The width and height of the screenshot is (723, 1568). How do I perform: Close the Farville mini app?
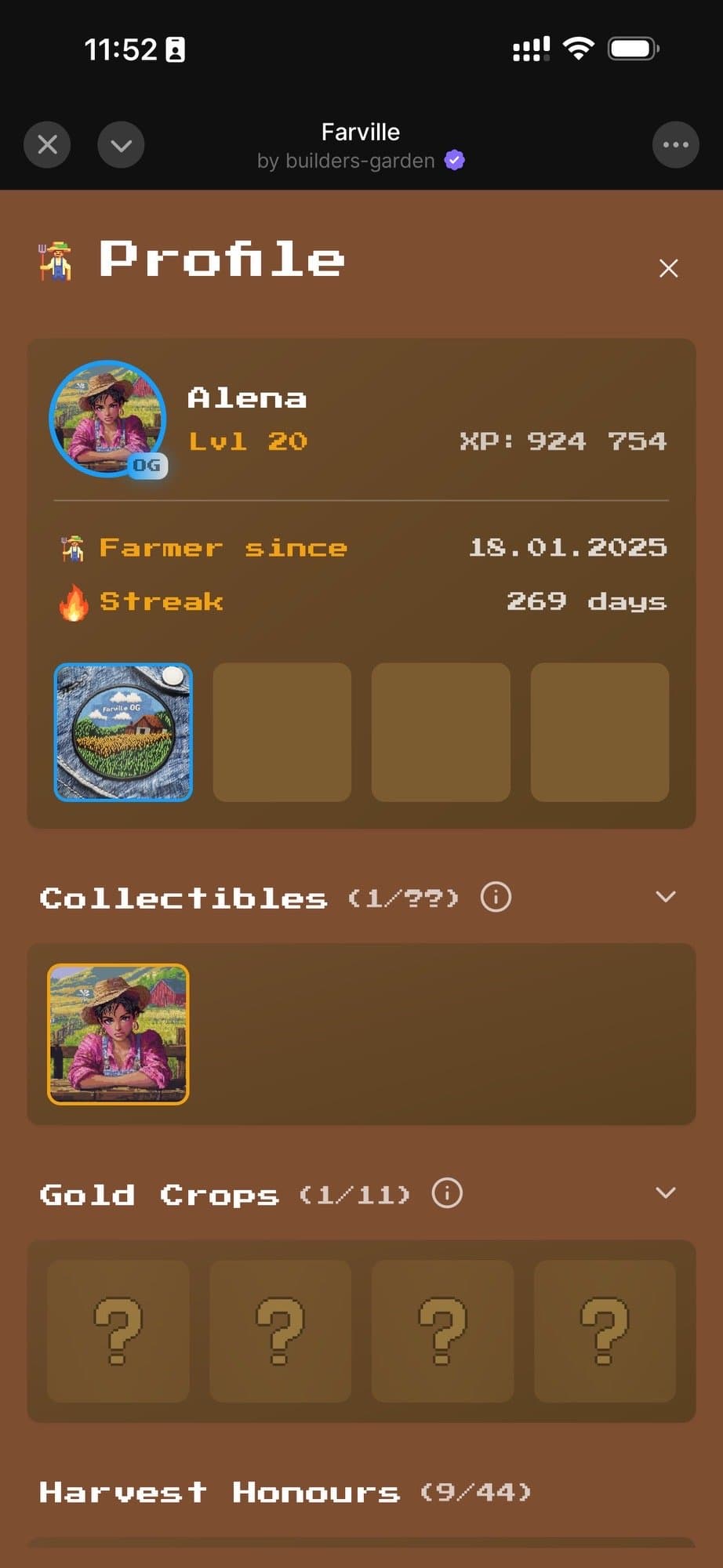(47, 145)
